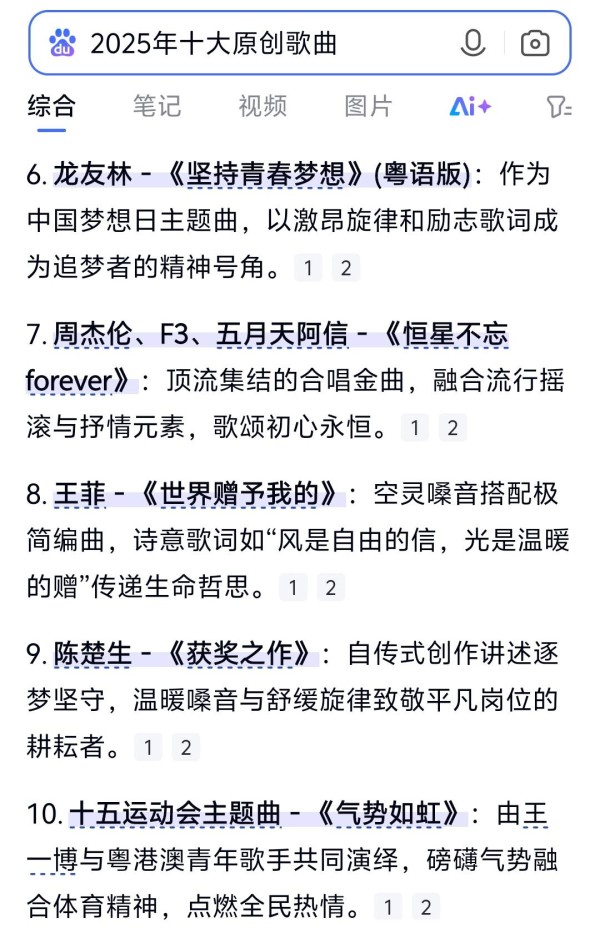Open the link 陈楚生 -《获奖之作》

tap(186, 654)
